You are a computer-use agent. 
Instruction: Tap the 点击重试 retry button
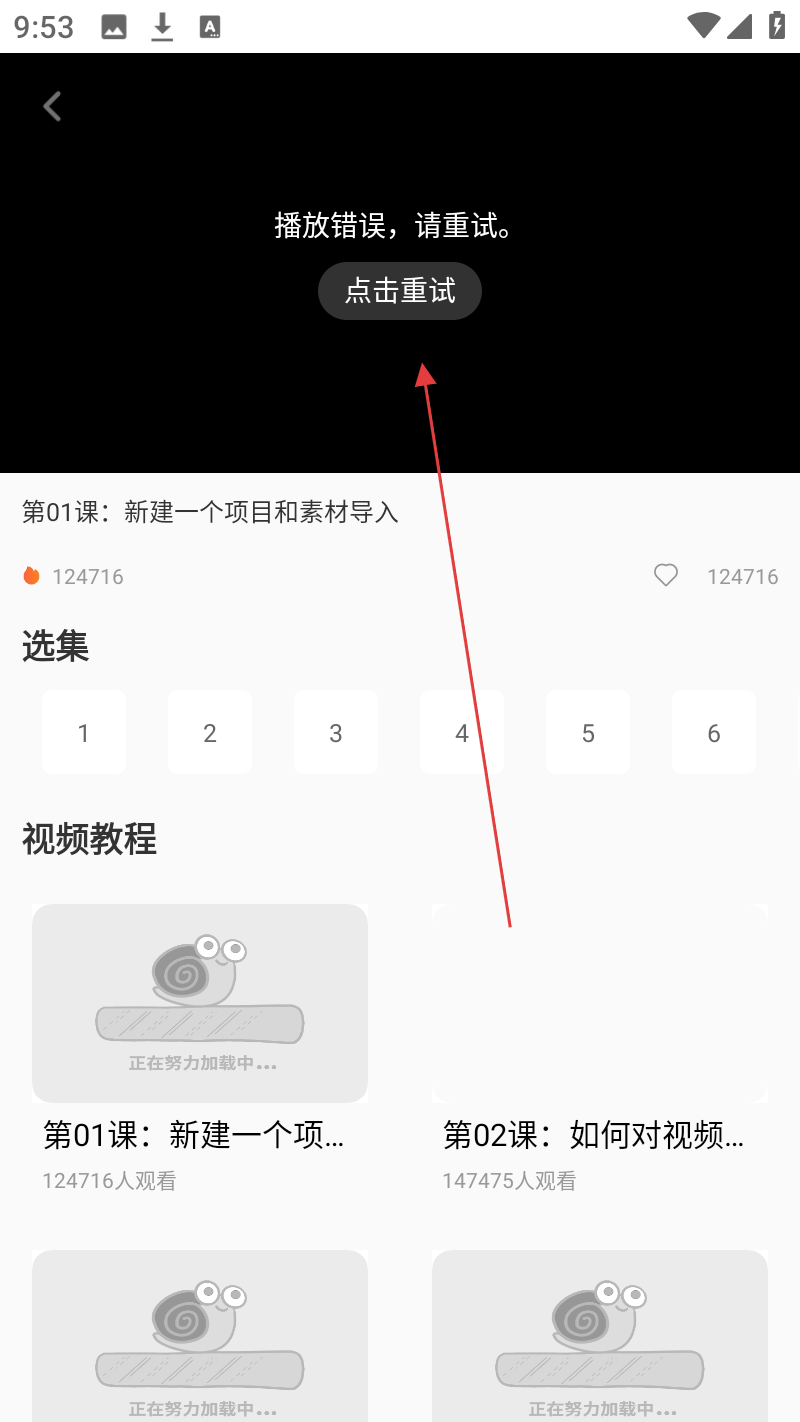[x=400, y=291]
